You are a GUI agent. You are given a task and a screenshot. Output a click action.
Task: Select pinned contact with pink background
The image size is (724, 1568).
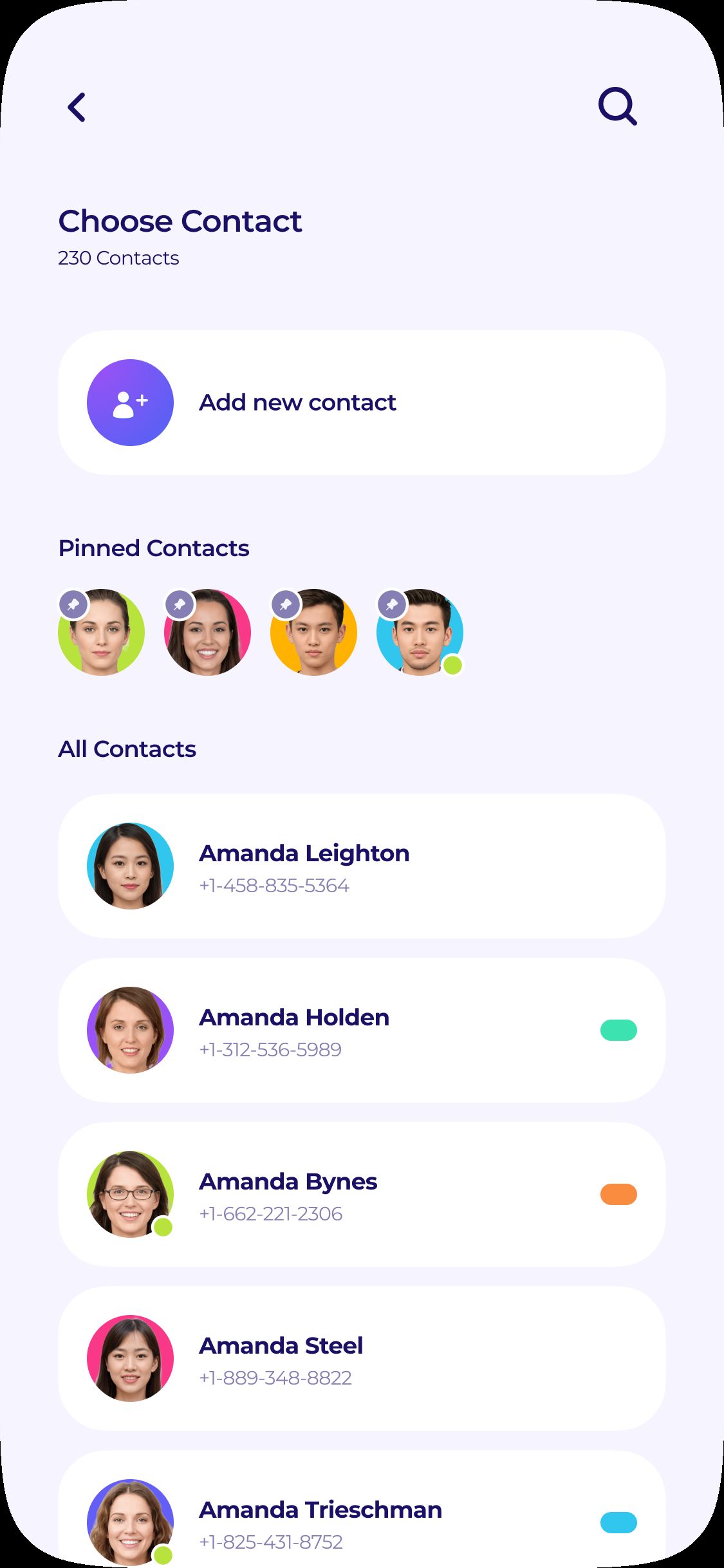(x=207, y=632)
